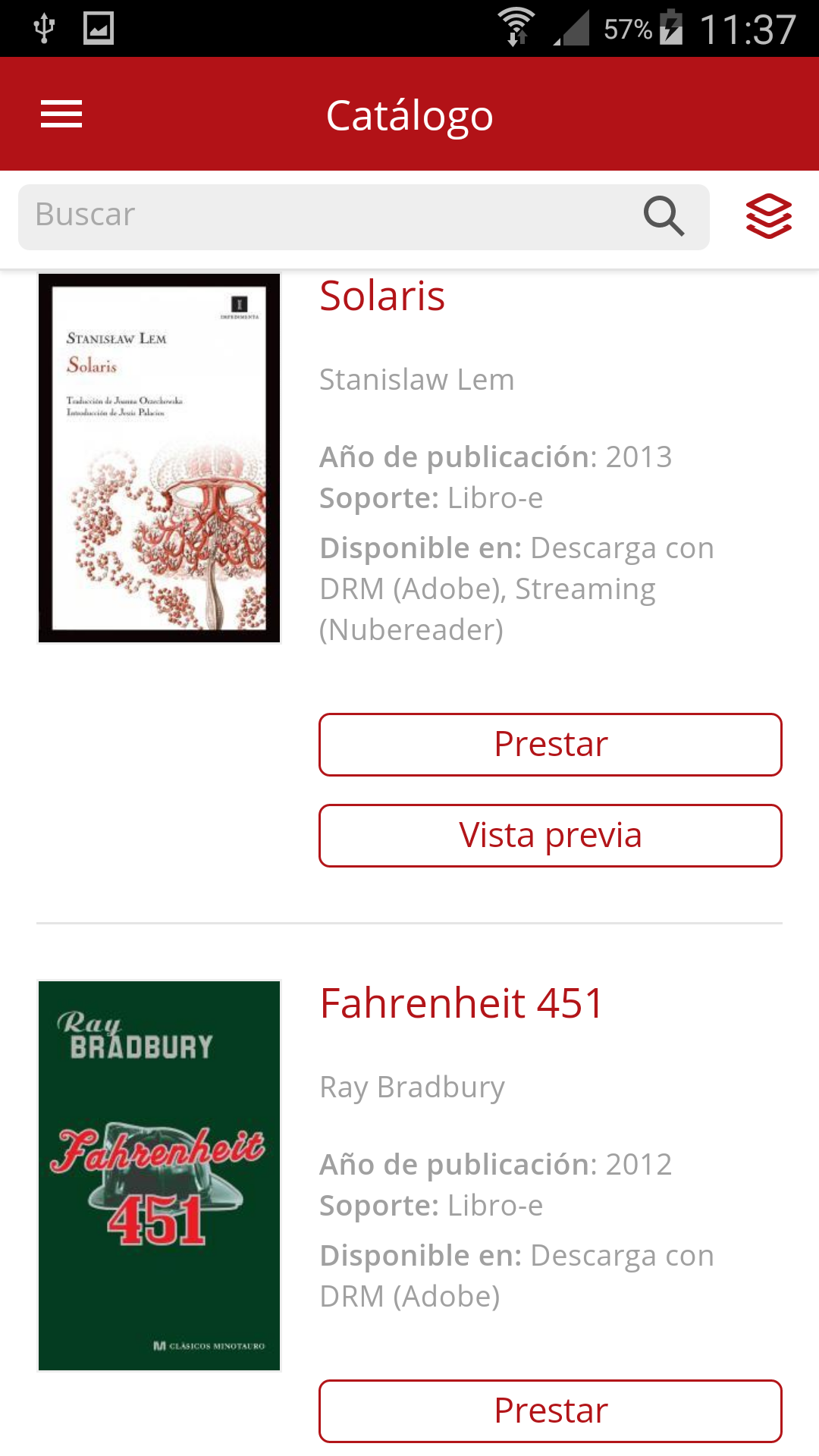Borrow Solaris with the Prestar button

[x=550, y=745]
